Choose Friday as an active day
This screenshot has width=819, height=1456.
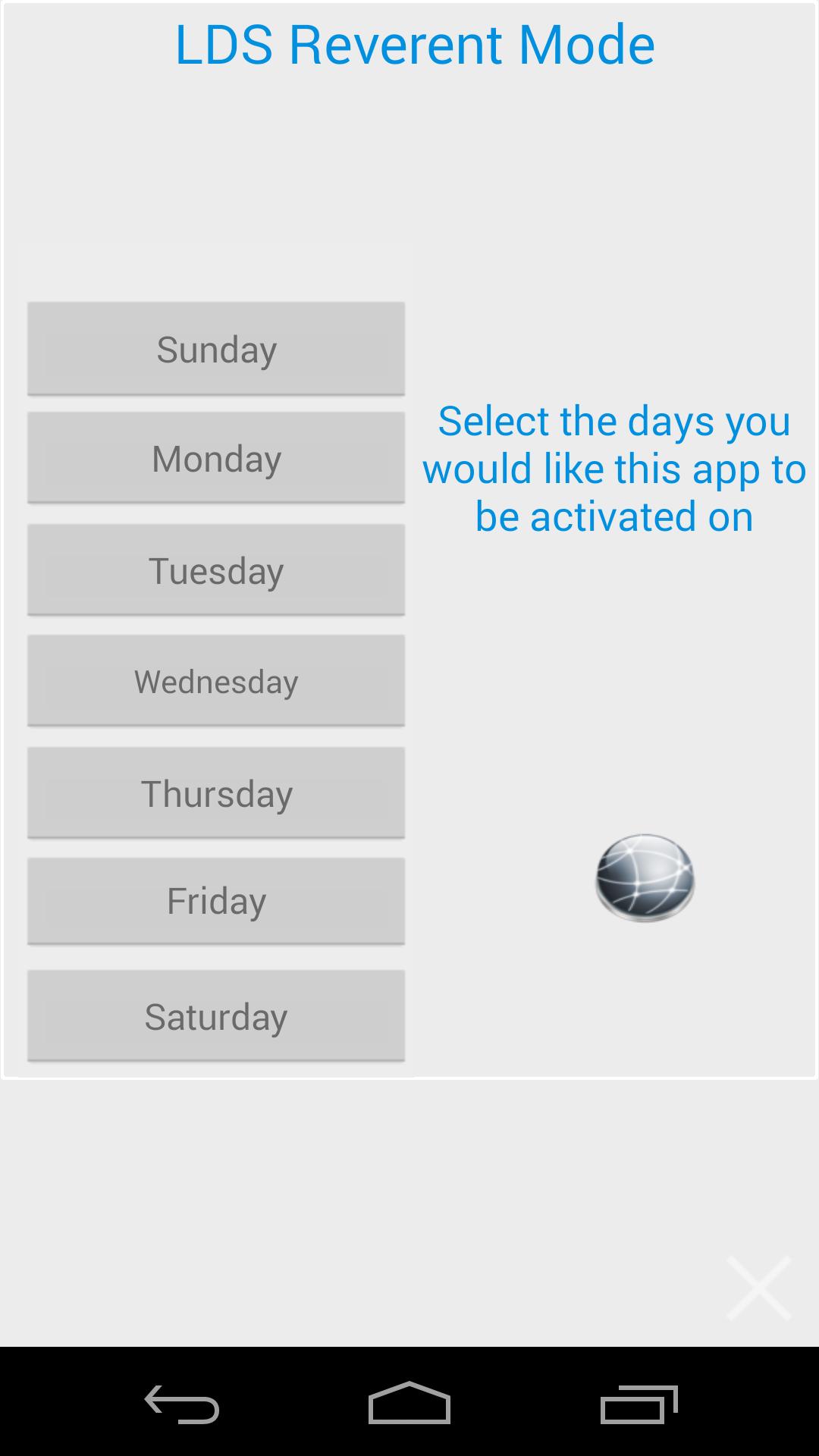[x=216, y=901]
